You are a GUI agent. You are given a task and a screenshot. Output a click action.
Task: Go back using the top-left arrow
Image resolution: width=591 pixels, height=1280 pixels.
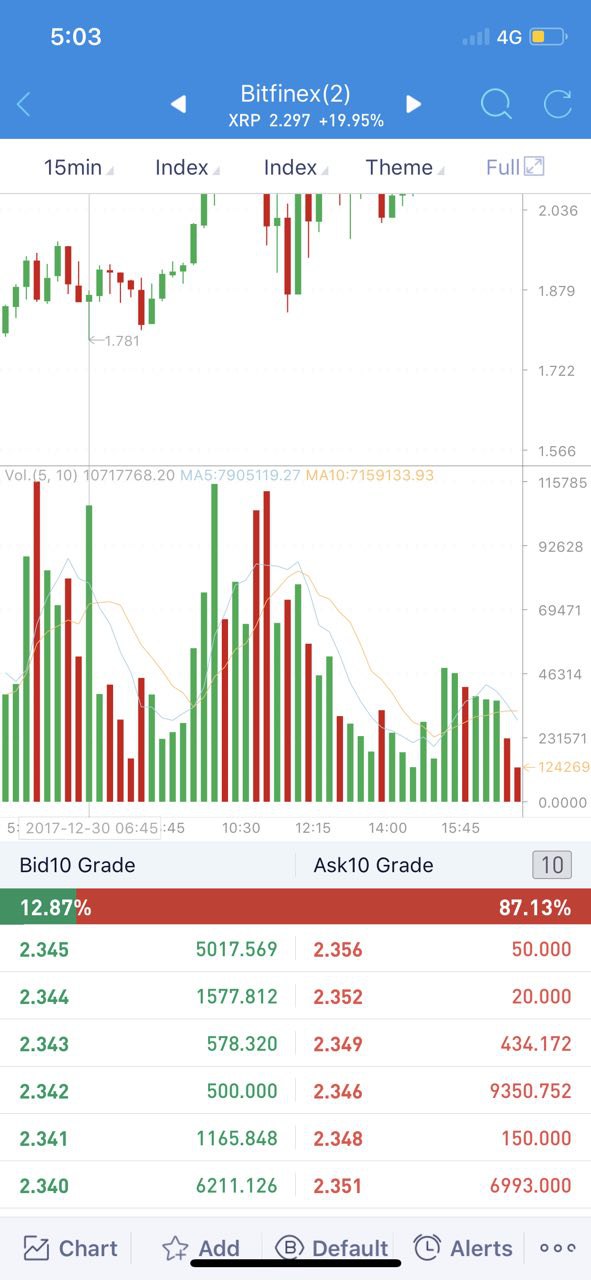tap(25, 104)
